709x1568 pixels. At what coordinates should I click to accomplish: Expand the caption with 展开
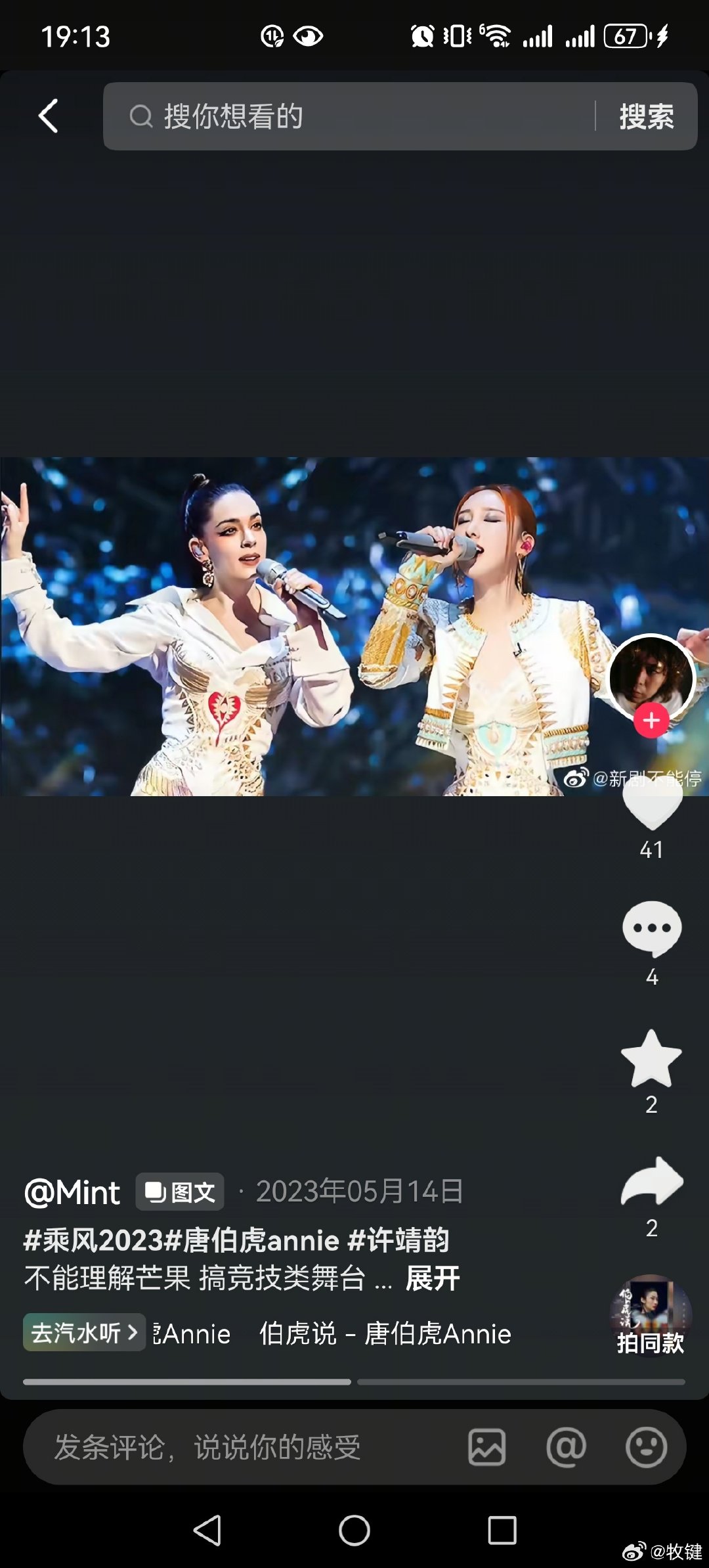433,1278
